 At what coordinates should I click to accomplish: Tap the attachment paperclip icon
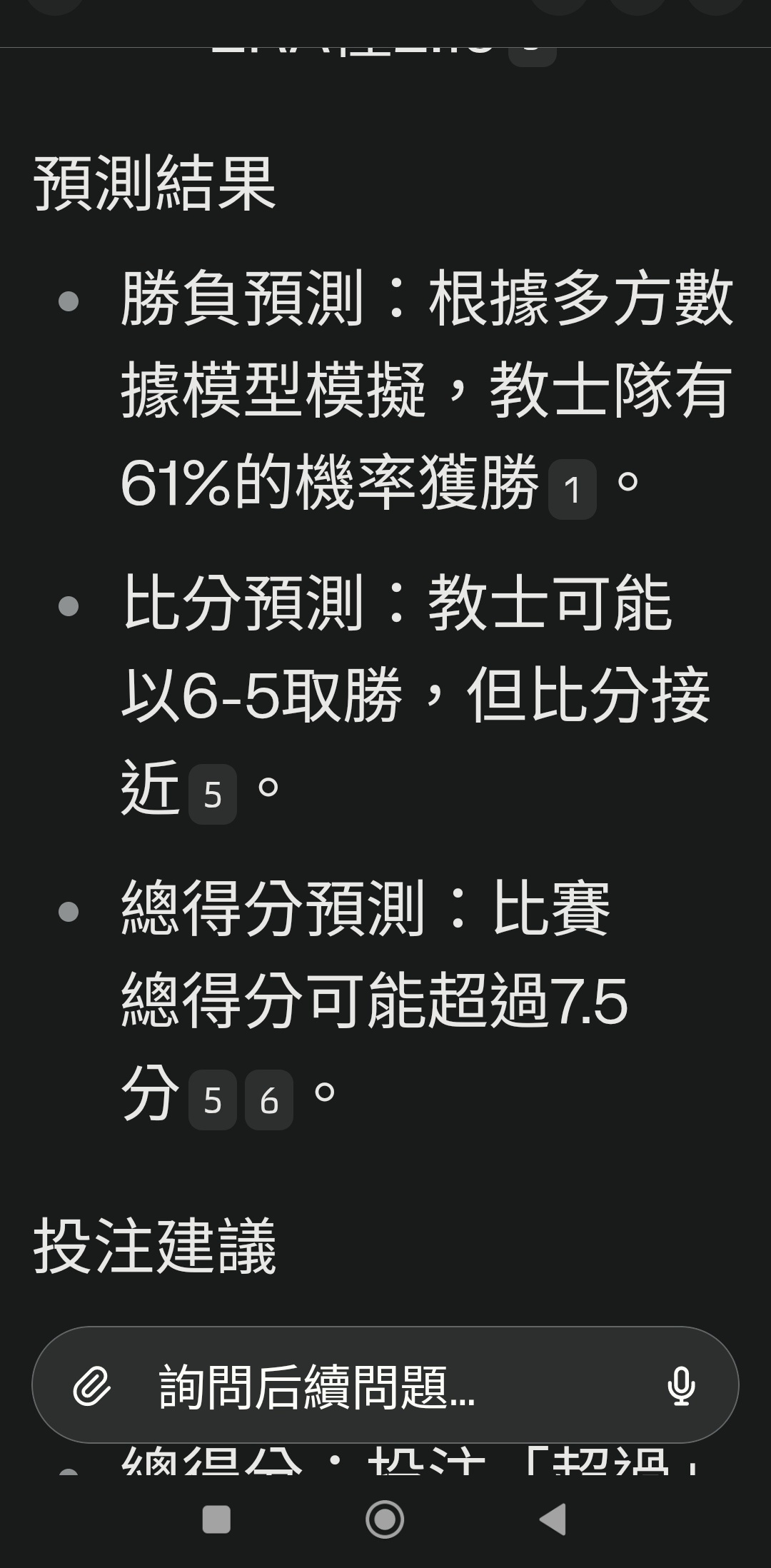(x=92, y=1386)
